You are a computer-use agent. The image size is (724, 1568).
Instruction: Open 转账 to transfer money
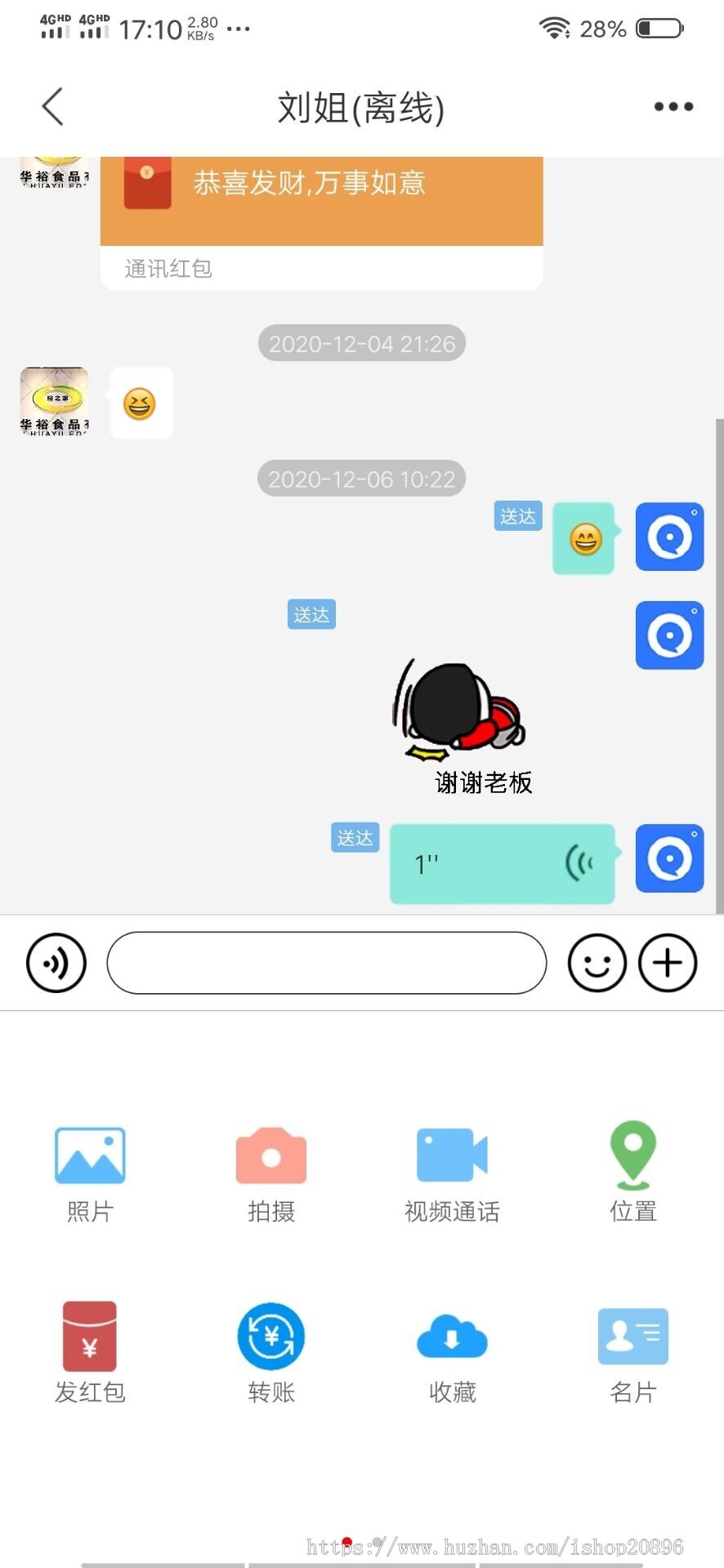coord(271,1352)
